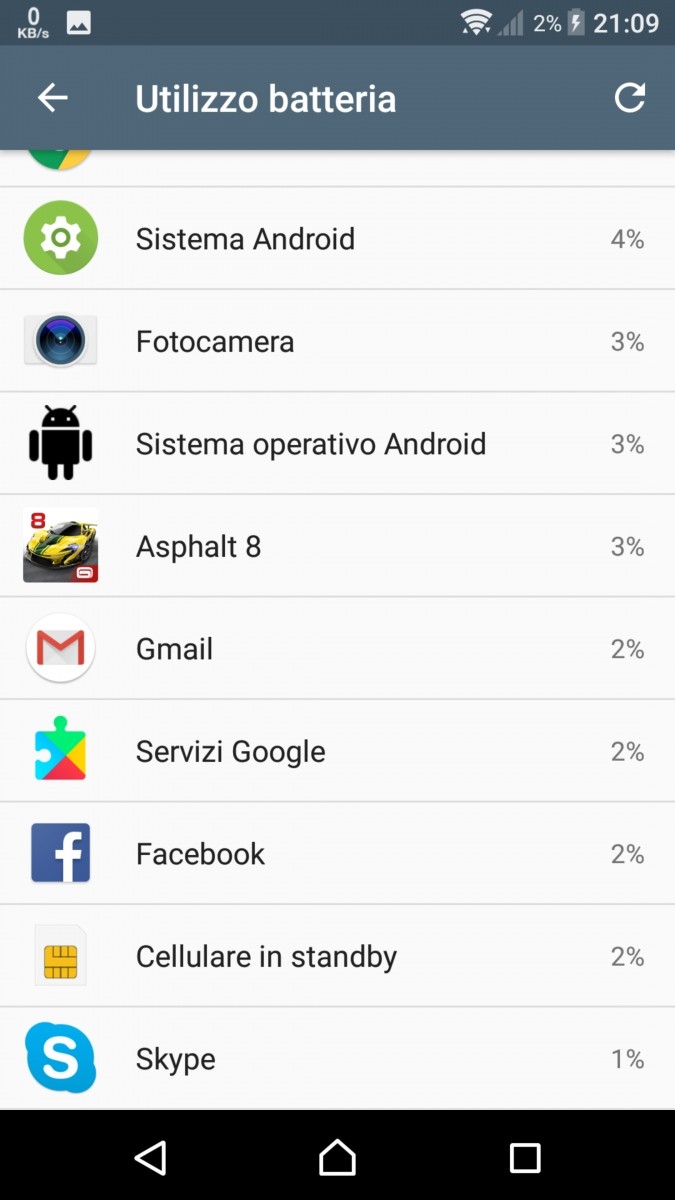Open Fotocamera battery usage
The image size is (675, 1200).
pos(337,342)
